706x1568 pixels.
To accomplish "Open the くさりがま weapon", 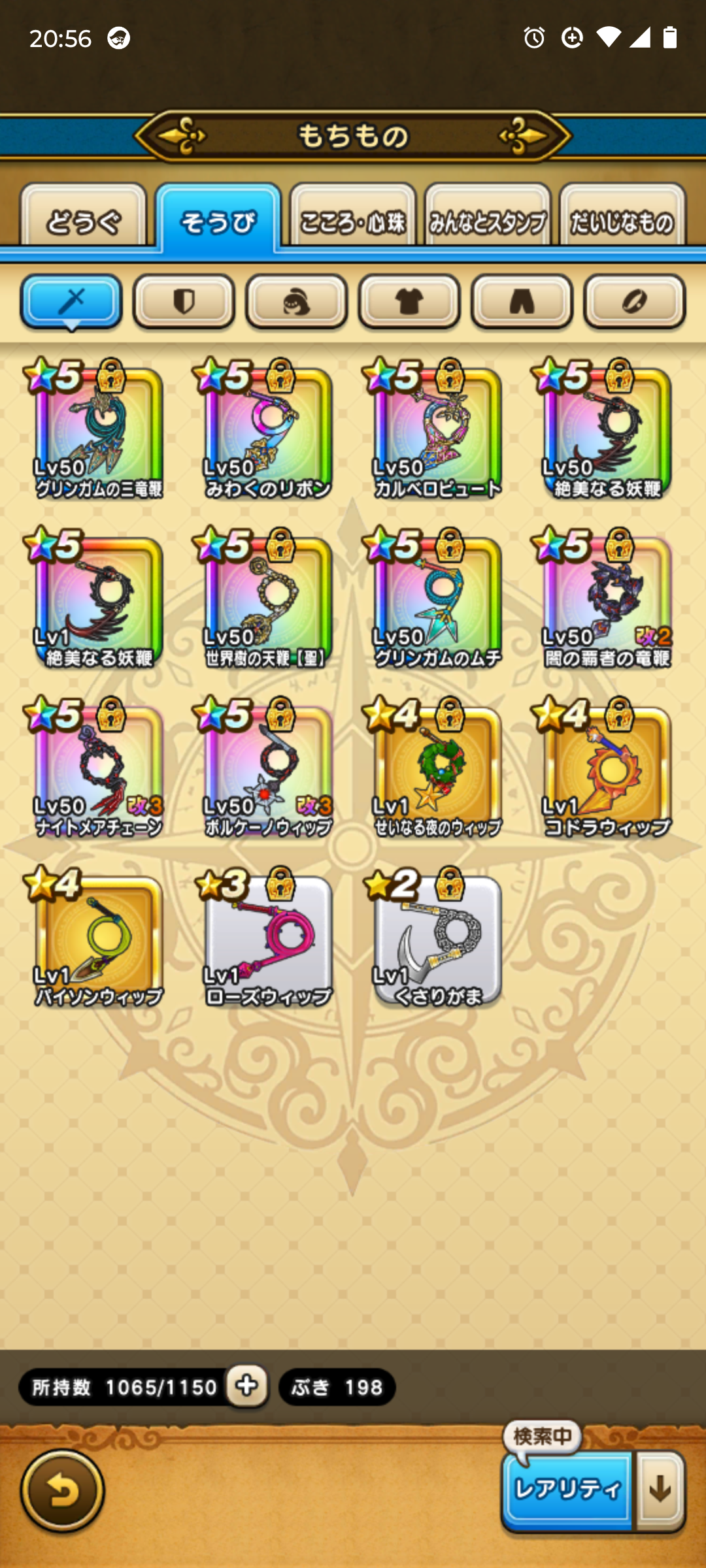I will (437, 939).
